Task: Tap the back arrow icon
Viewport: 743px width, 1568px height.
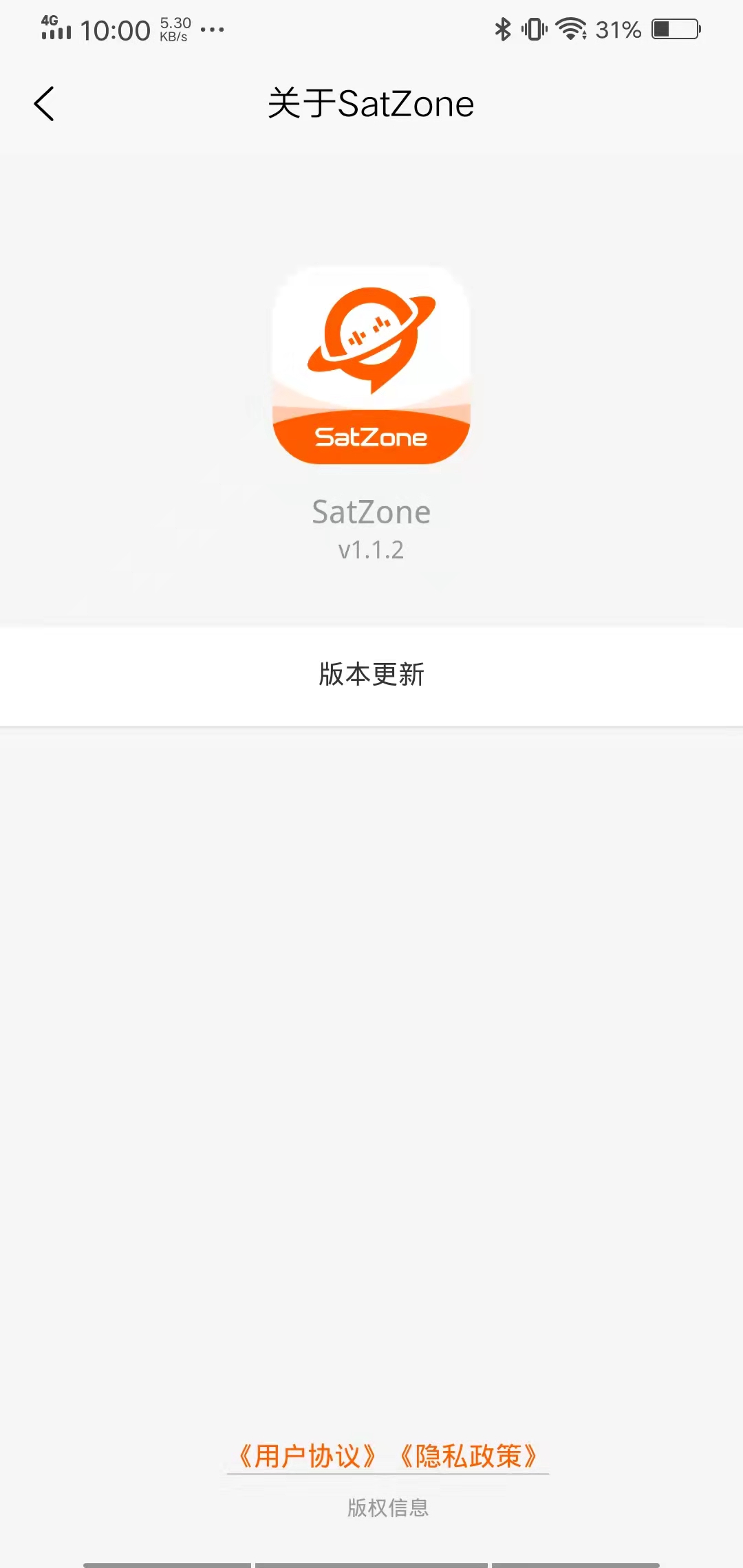Action: (x=44, y=103)
